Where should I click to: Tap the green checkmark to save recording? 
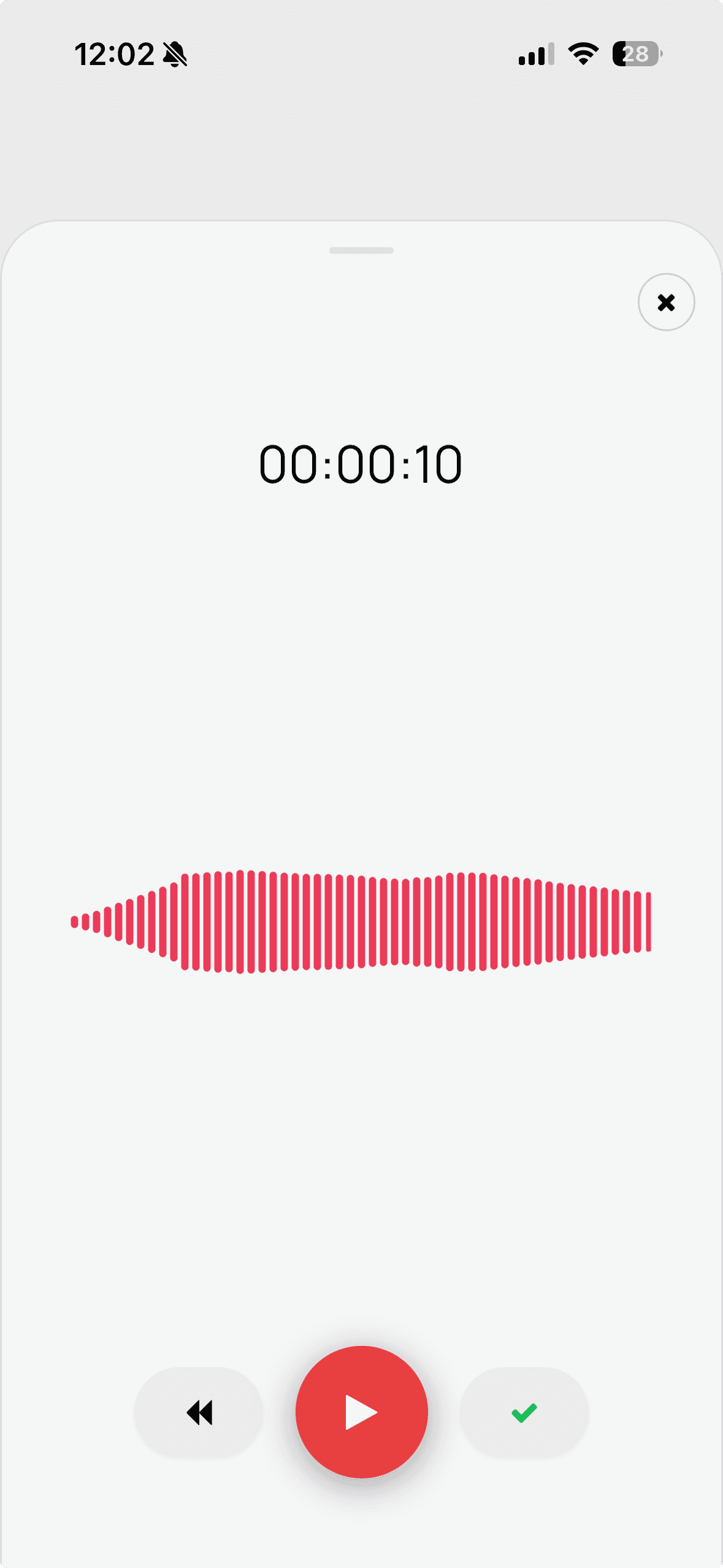(x=524, y=1412)
